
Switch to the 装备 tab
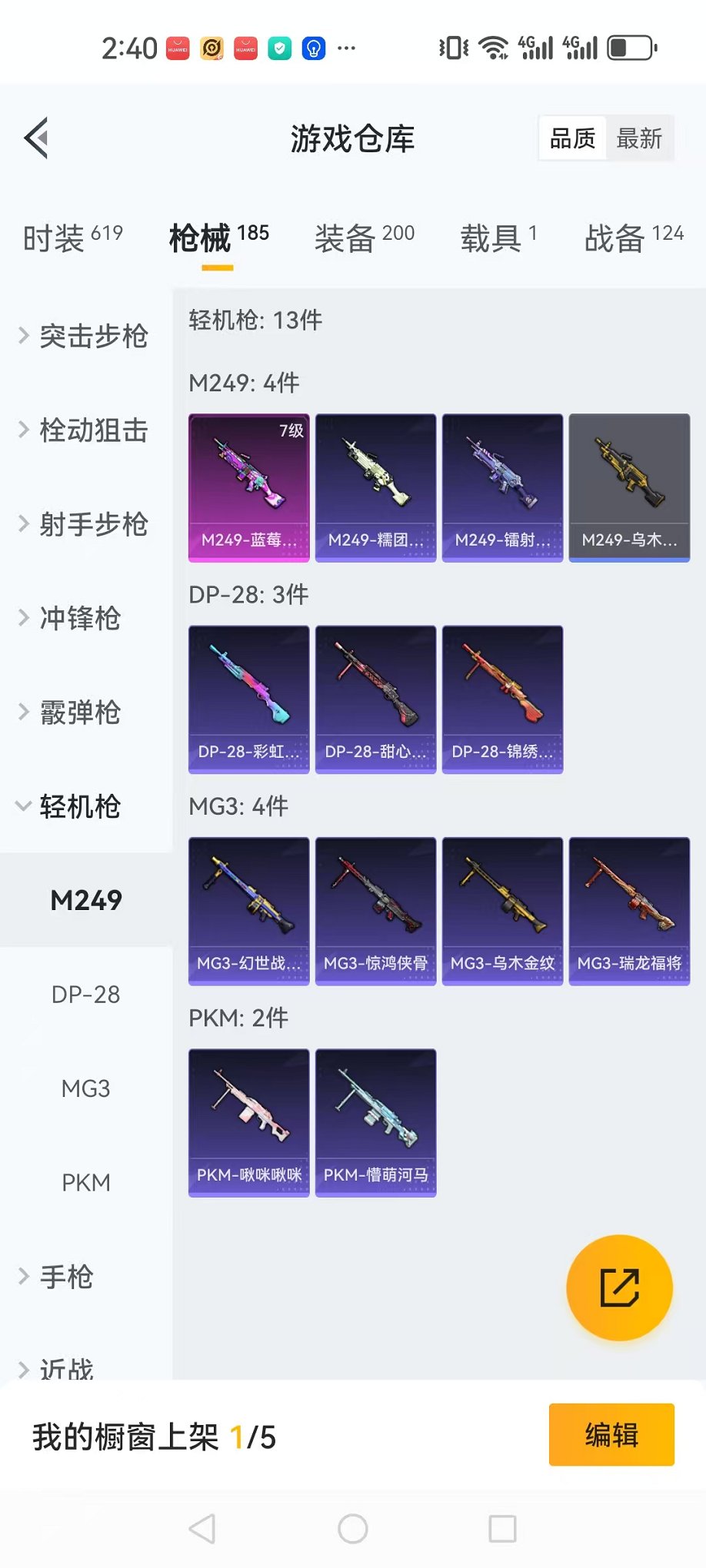pyautogui.click(x=364, y=238)
